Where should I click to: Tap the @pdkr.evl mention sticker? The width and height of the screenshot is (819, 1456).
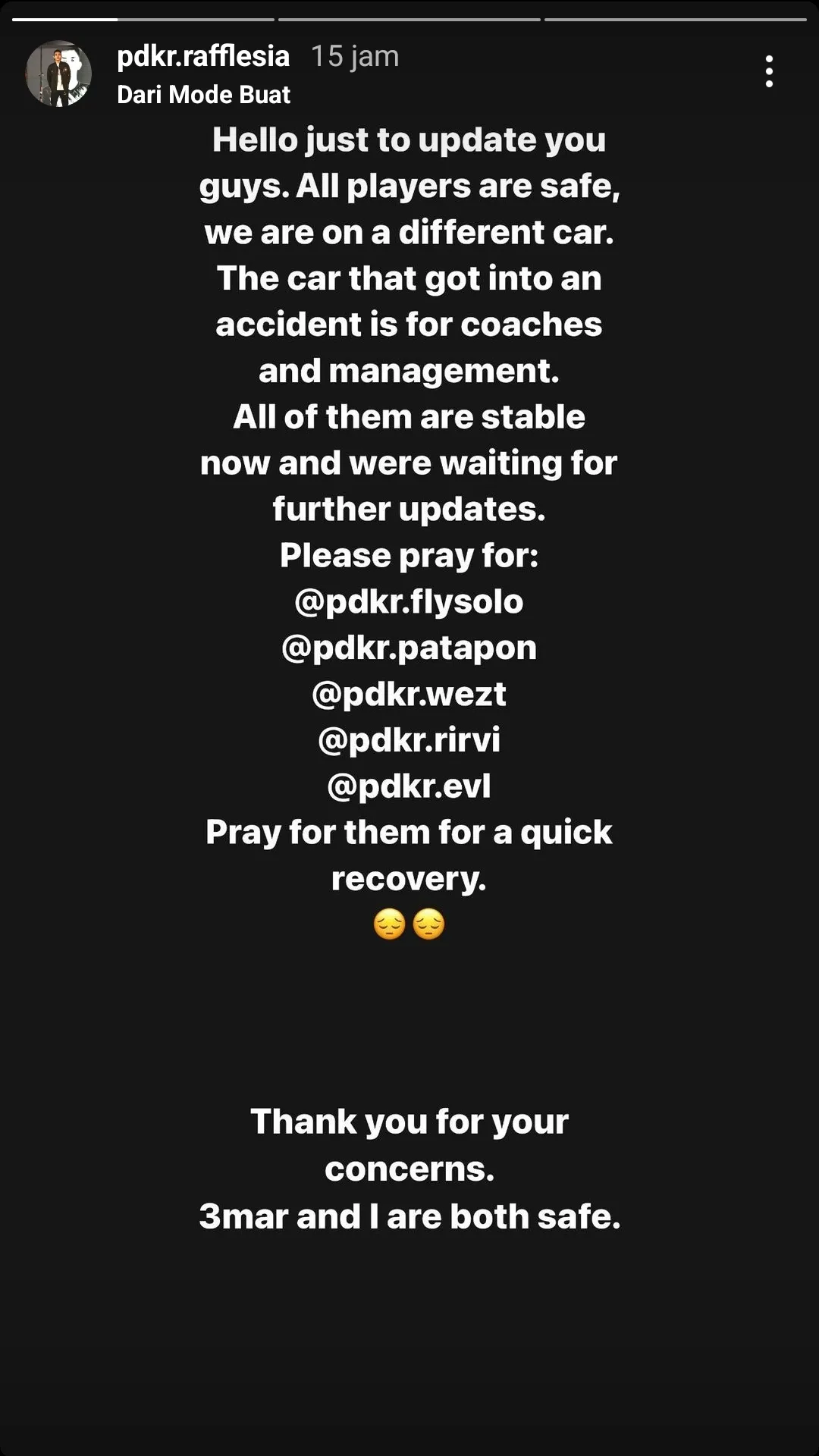point(409,786)
